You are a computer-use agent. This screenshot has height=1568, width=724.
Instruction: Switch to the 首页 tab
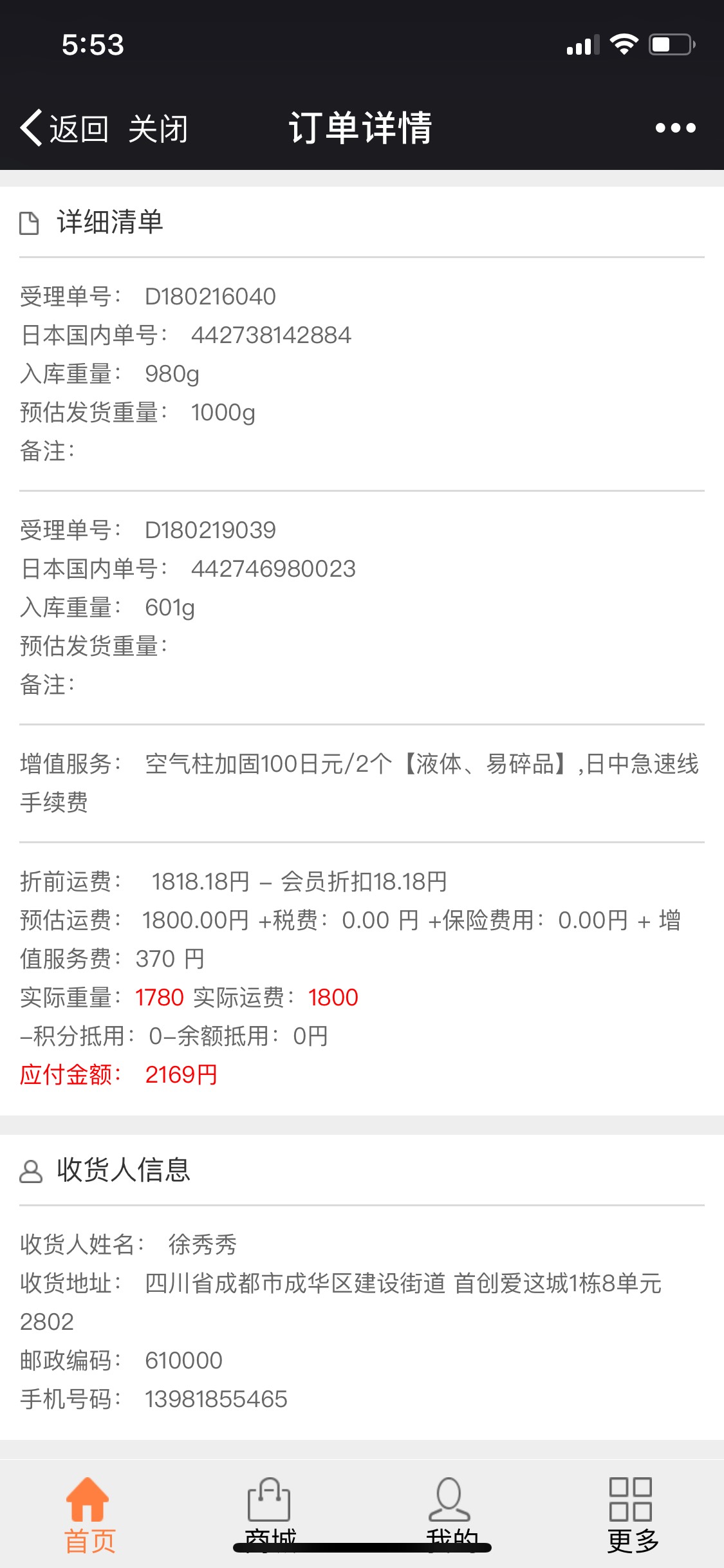[89, 1513]
